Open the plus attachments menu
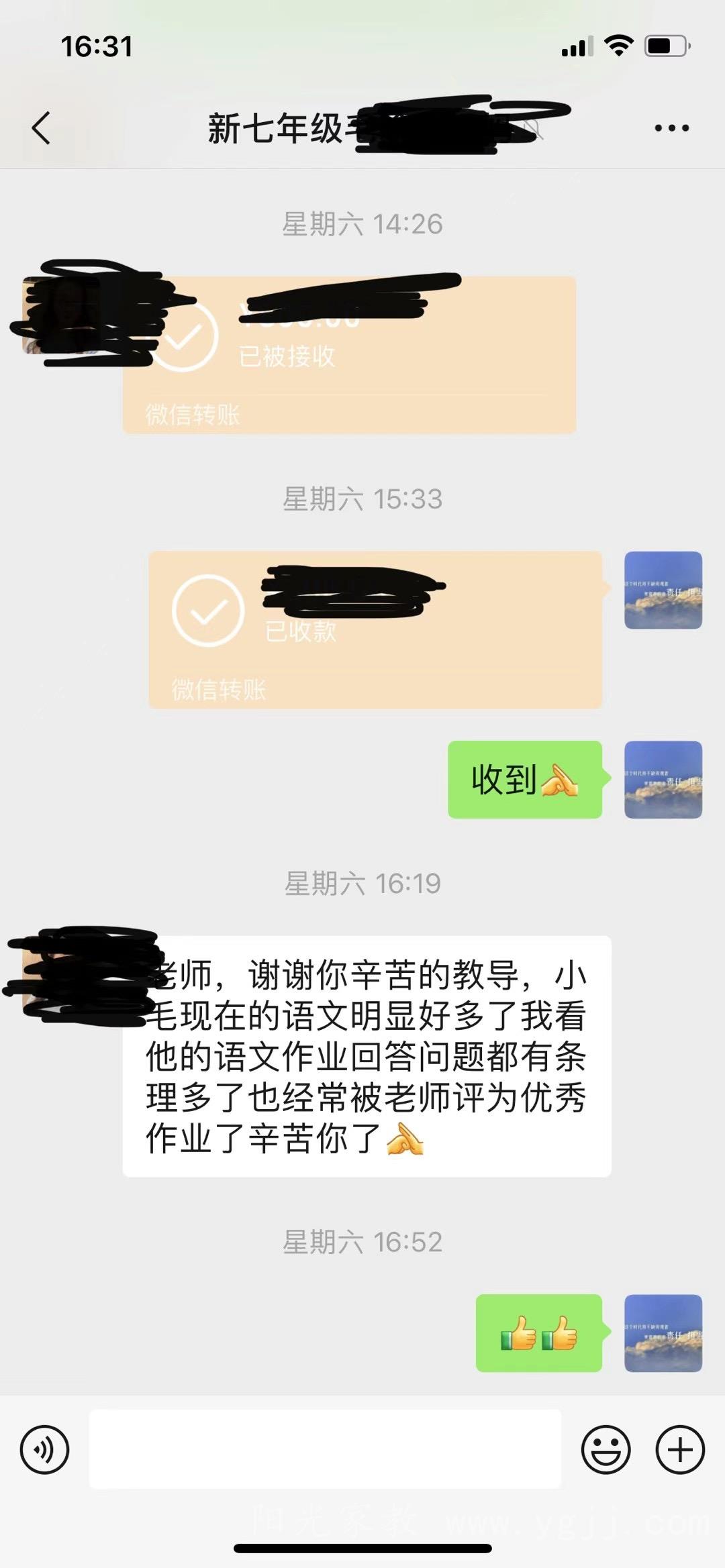 pos(679,1450)
